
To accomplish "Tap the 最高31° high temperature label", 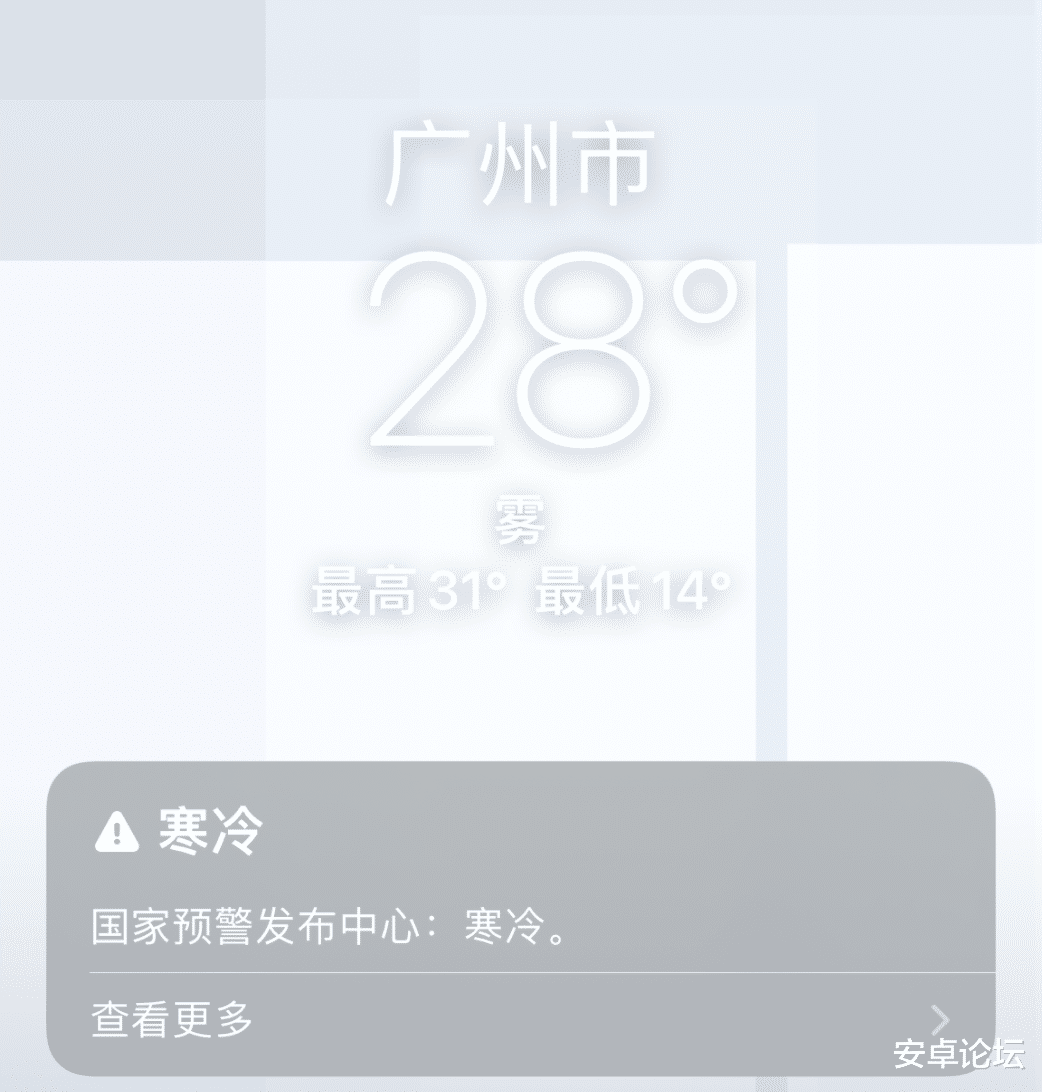I will click(410, 589).
